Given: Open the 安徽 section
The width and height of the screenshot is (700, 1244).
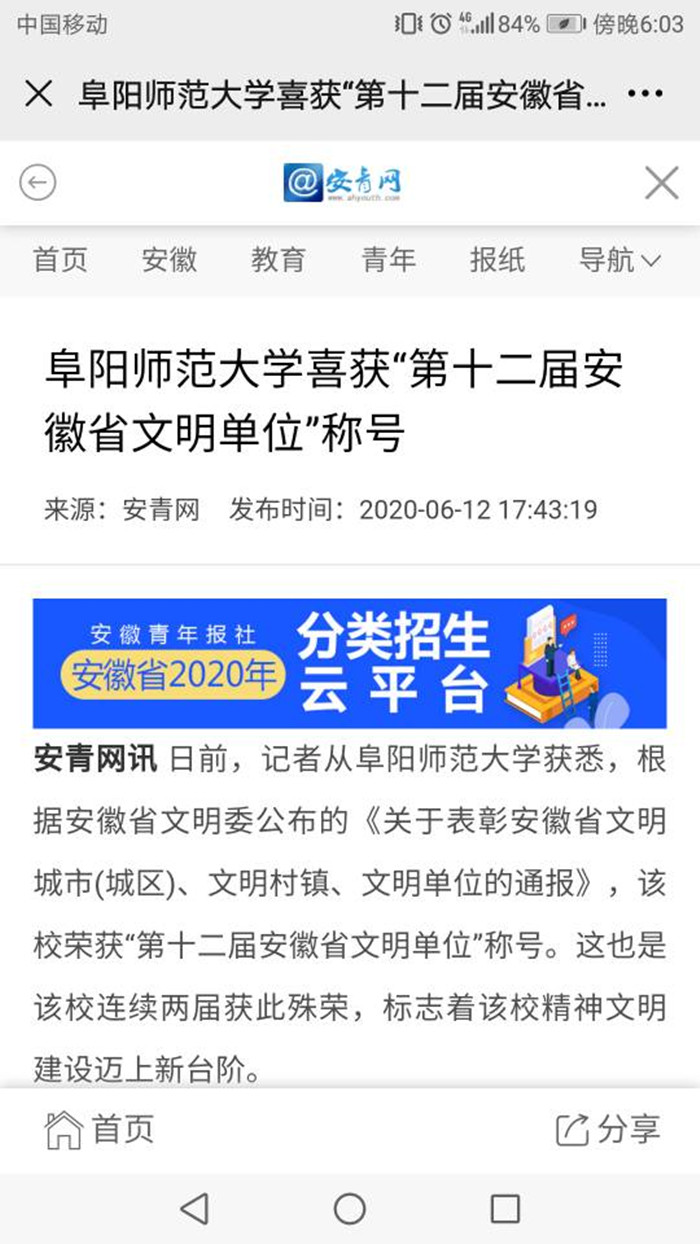Looking at the screenshot, I should click(169, 260).
